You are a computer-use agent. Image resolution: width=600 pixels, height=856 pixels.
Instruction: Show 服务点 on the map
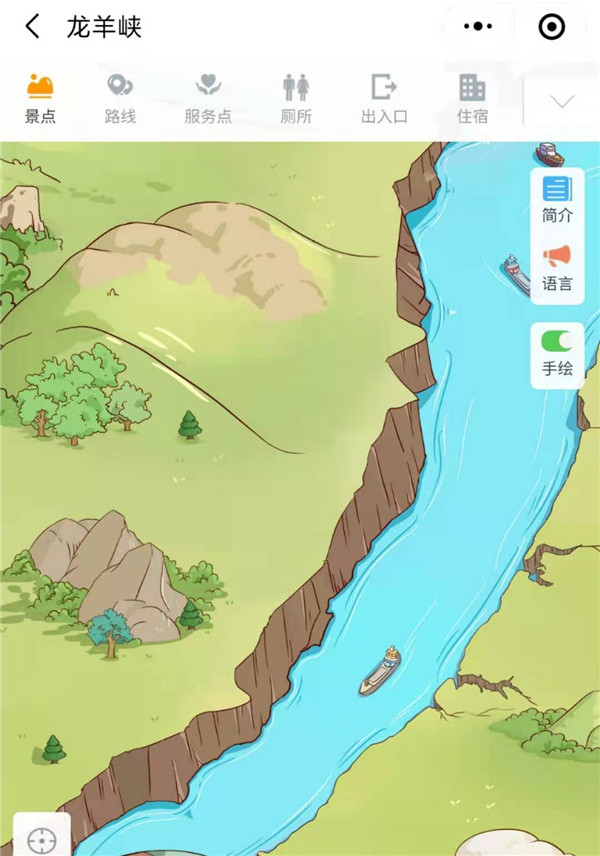pos(208,99)
